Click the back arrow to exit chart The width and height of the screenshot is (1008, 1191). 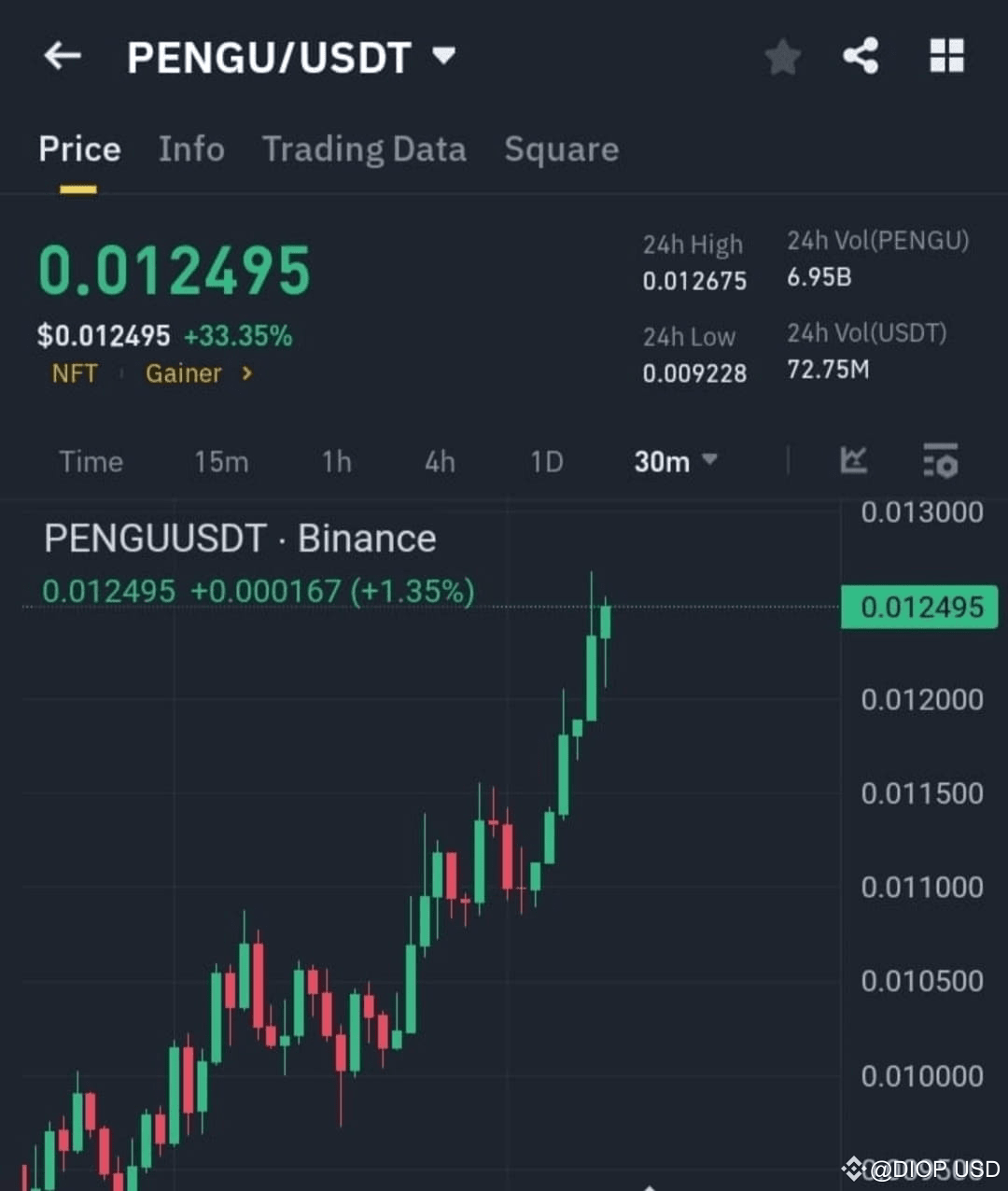click(x=62, y=56)
